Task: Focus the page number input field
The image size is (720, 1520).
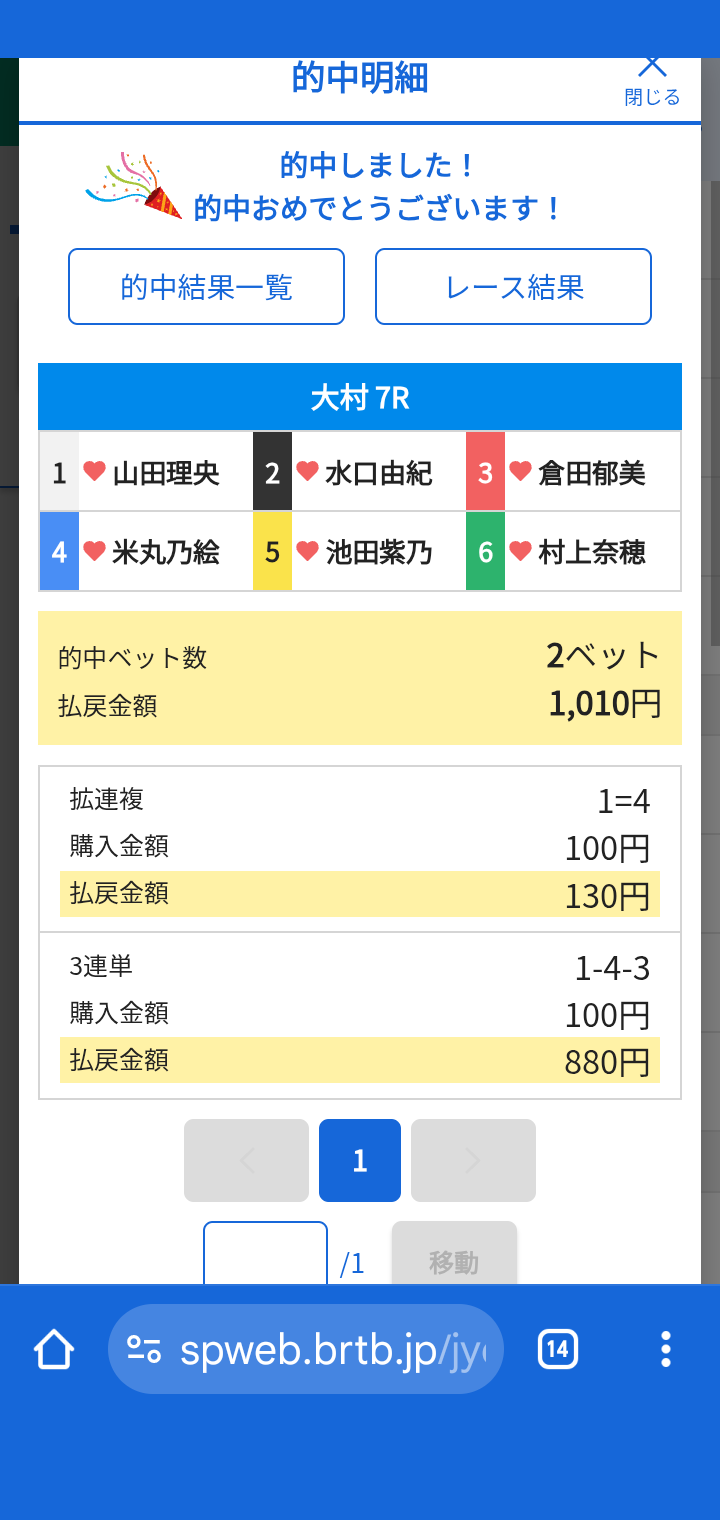Action: (x=265, y=1254)
